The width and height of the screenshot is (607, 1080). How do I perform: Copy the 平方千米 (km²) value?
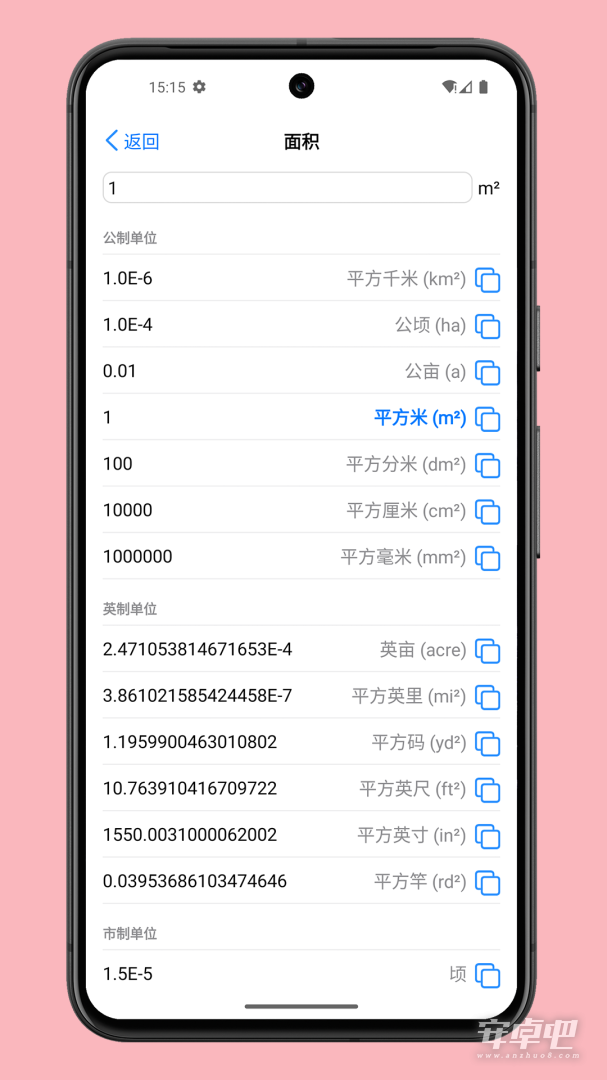click(x=488, y=280)
